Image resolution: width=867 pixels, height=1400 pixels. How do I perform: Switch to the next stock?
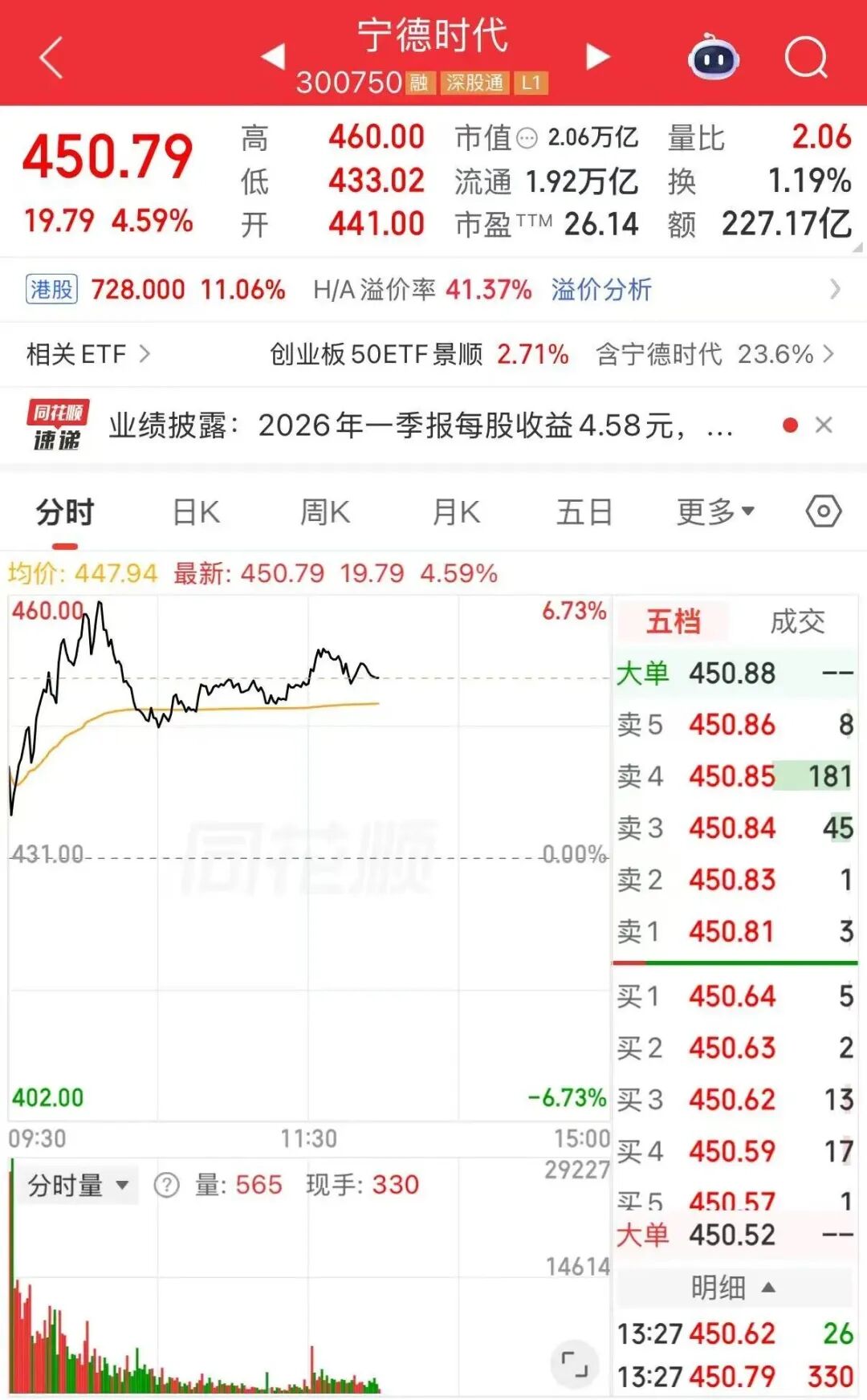[x=597, y=56]
